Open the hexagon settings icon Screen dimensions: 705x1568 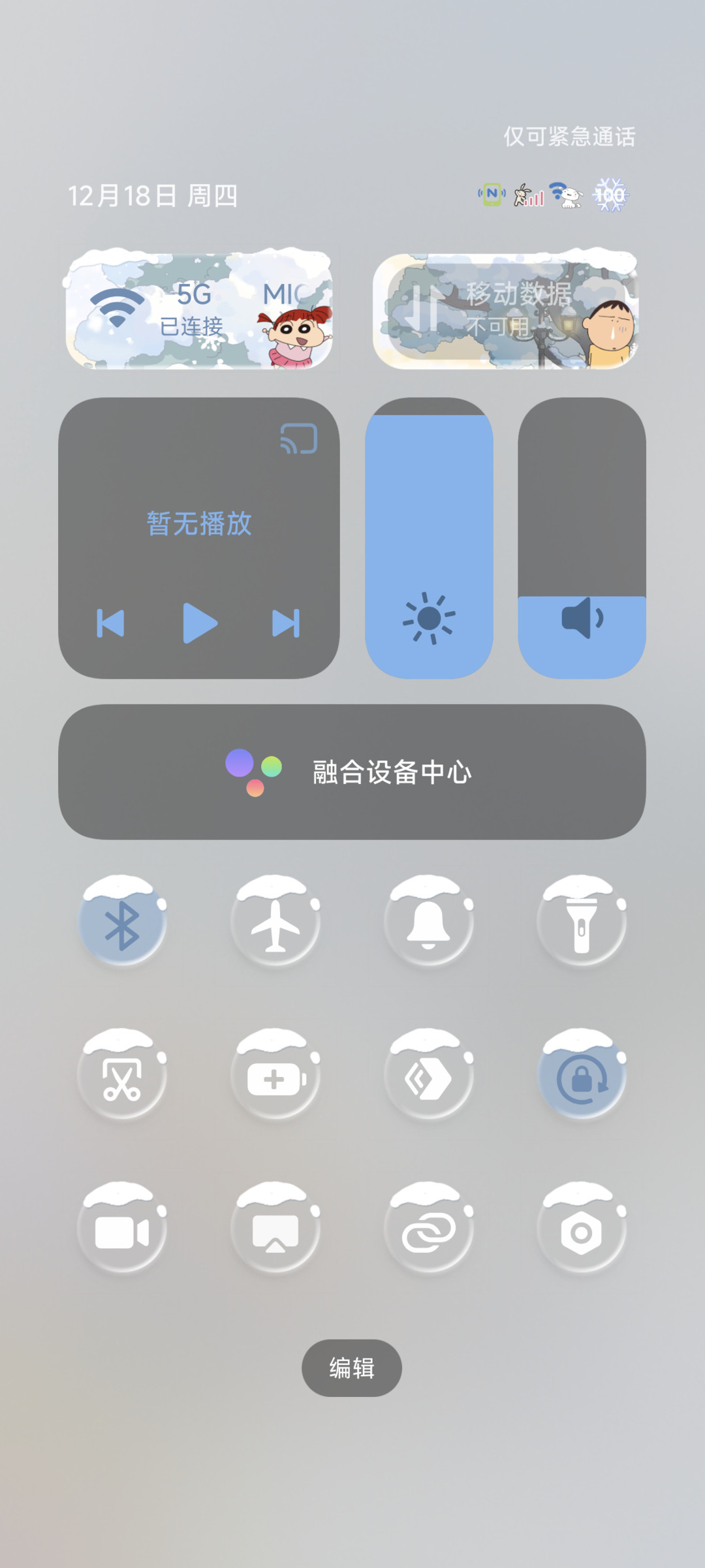pos(582,1228)
